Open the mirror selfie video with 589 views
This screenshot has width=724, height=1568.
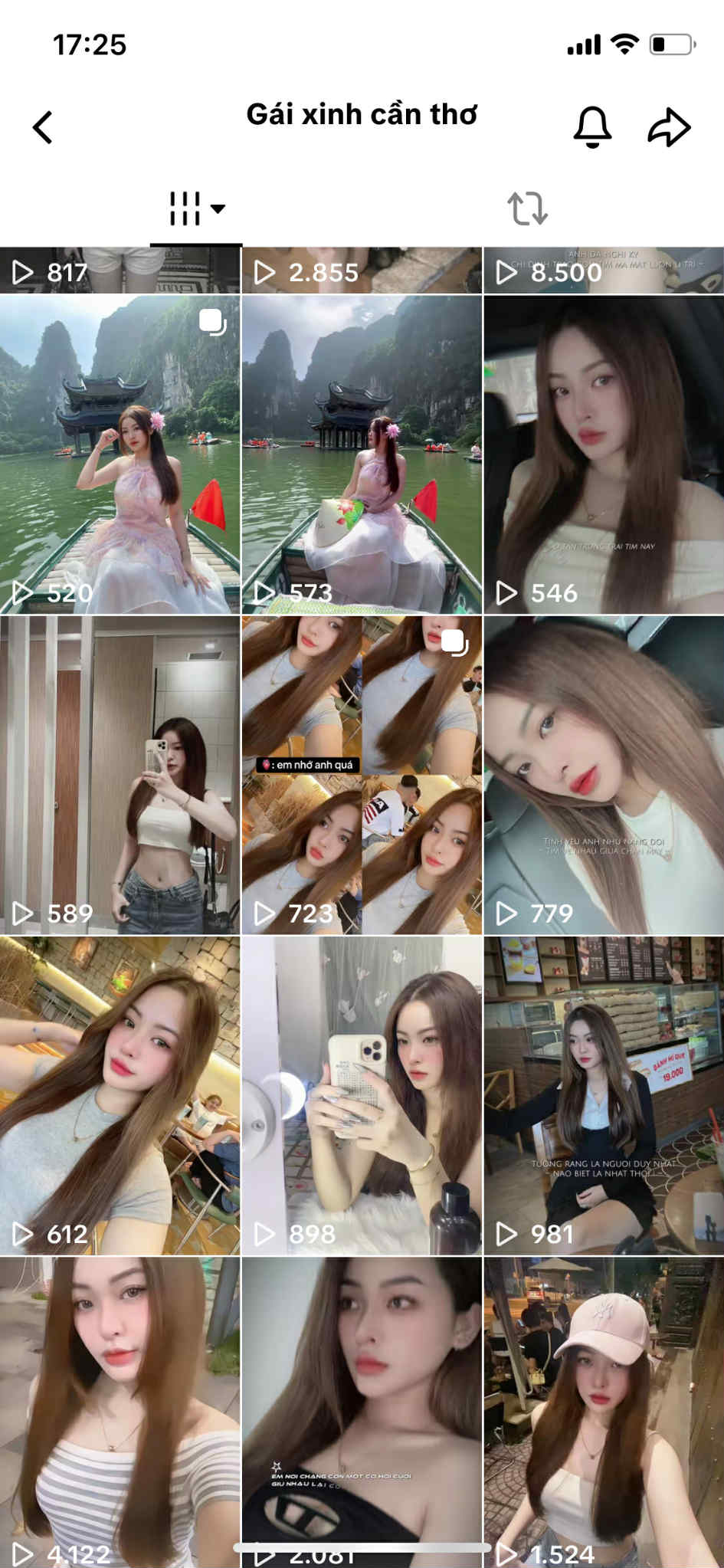tap(120, 766)
